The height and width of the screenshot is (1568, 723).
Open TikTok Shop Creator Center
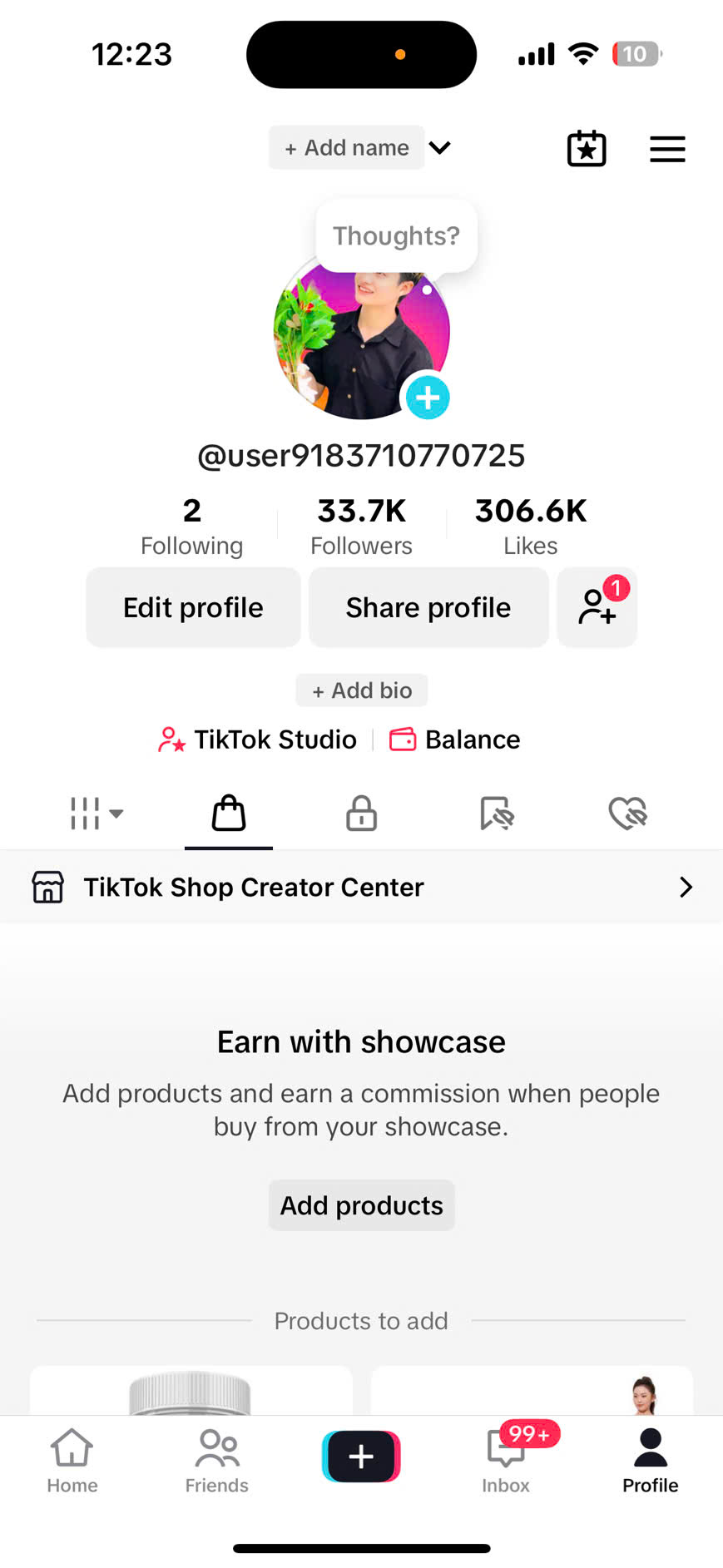tap(361, 888)
